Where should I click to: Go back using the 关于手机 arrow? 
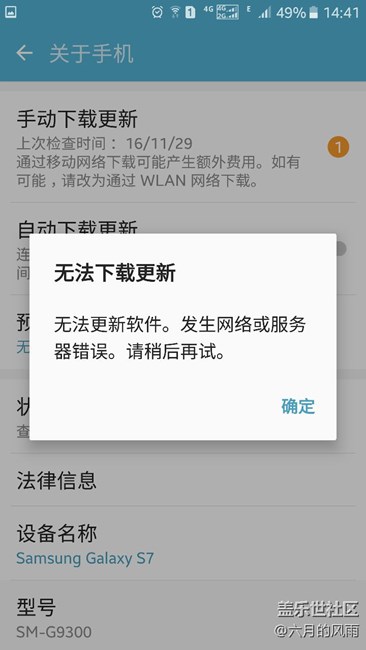24,53
